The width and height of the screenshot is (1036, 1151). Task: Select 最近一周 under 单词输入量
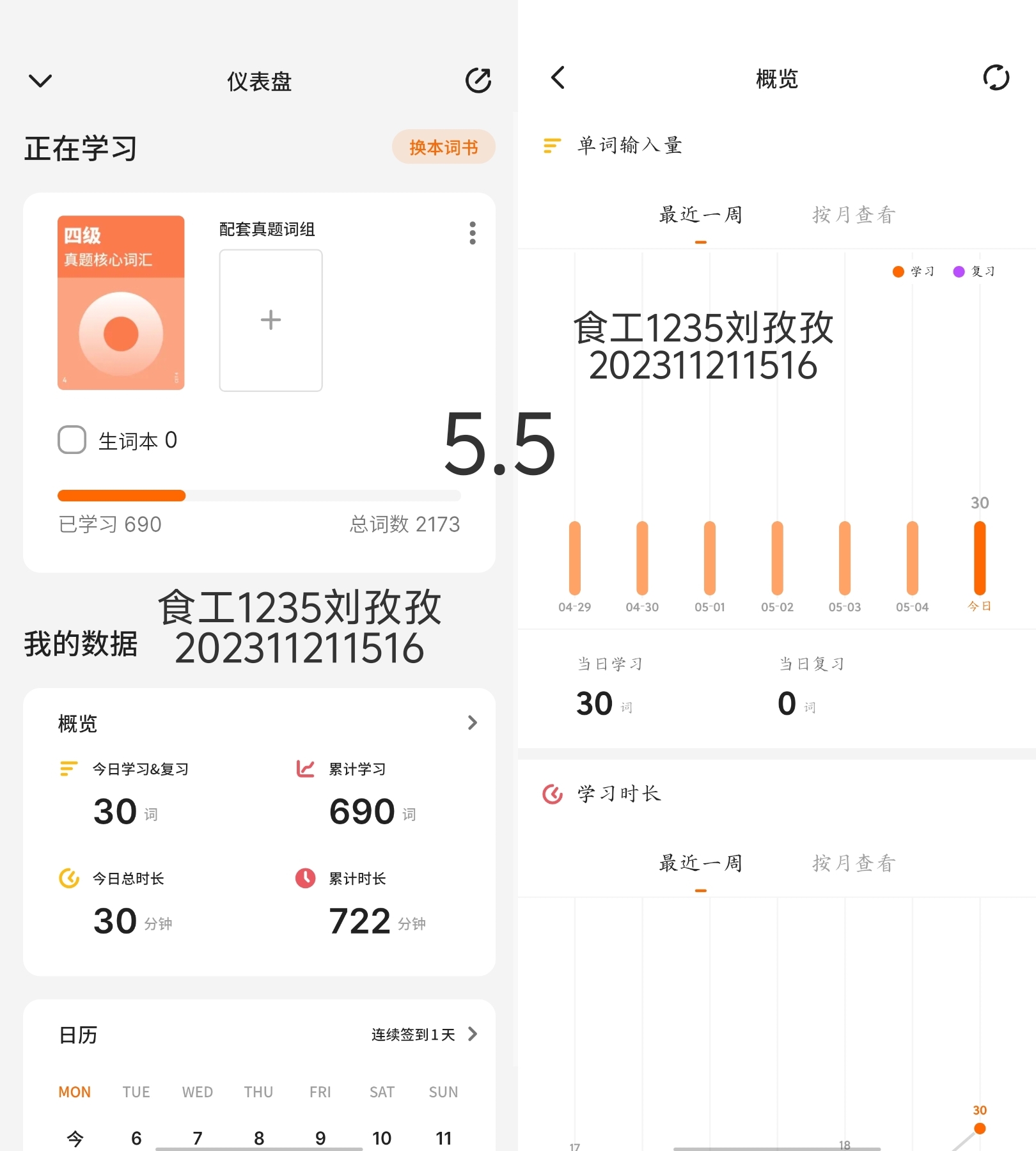tap(700, 215)
